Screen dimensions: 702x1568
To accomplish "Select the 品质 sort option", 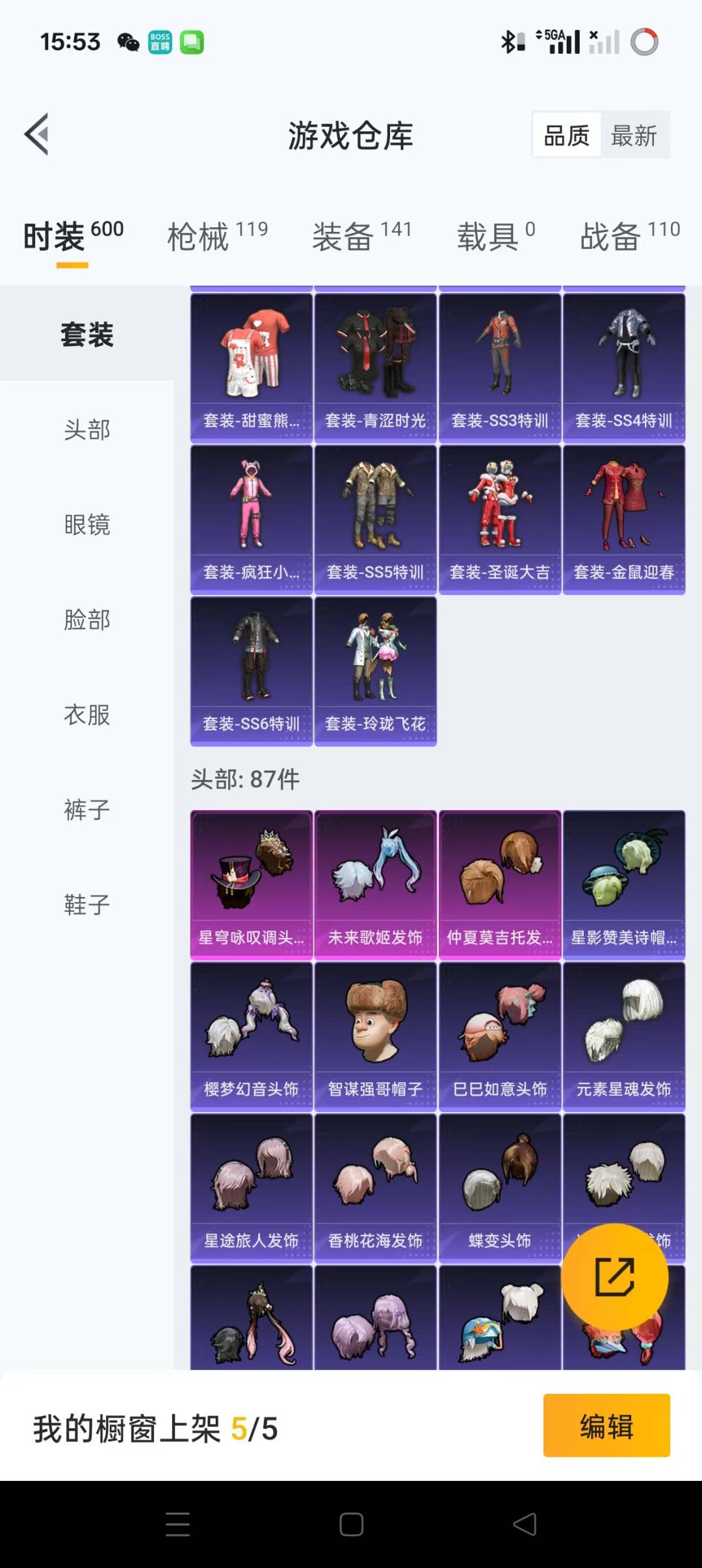I will tap(567, 135).
